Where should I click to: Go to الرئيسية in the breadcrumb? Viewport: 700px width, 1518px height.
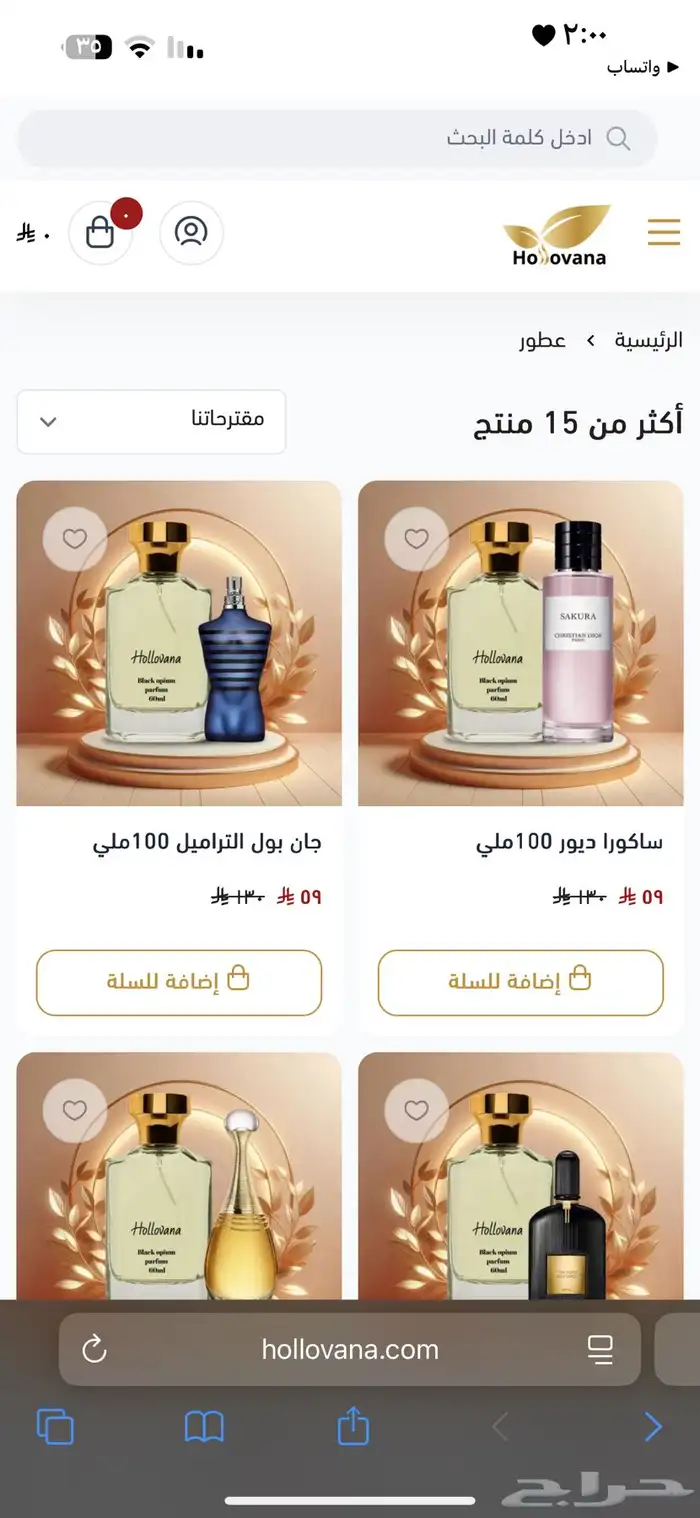pos(649,340)
